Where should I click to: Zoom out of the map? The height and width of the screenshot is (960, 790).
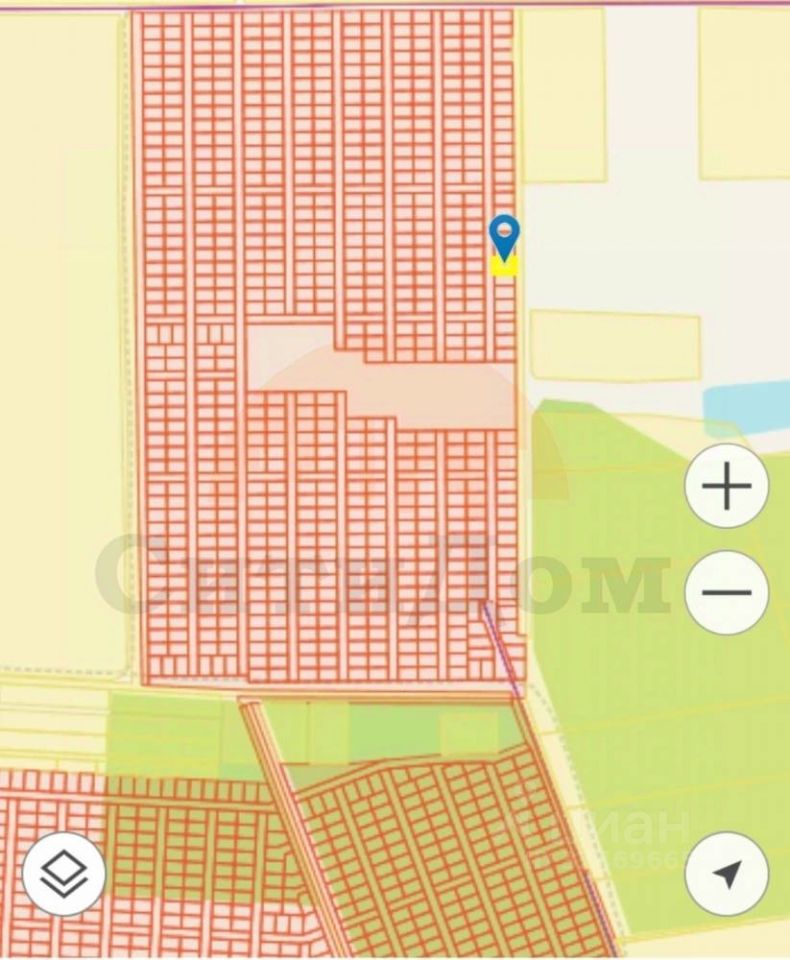[727, 591]
